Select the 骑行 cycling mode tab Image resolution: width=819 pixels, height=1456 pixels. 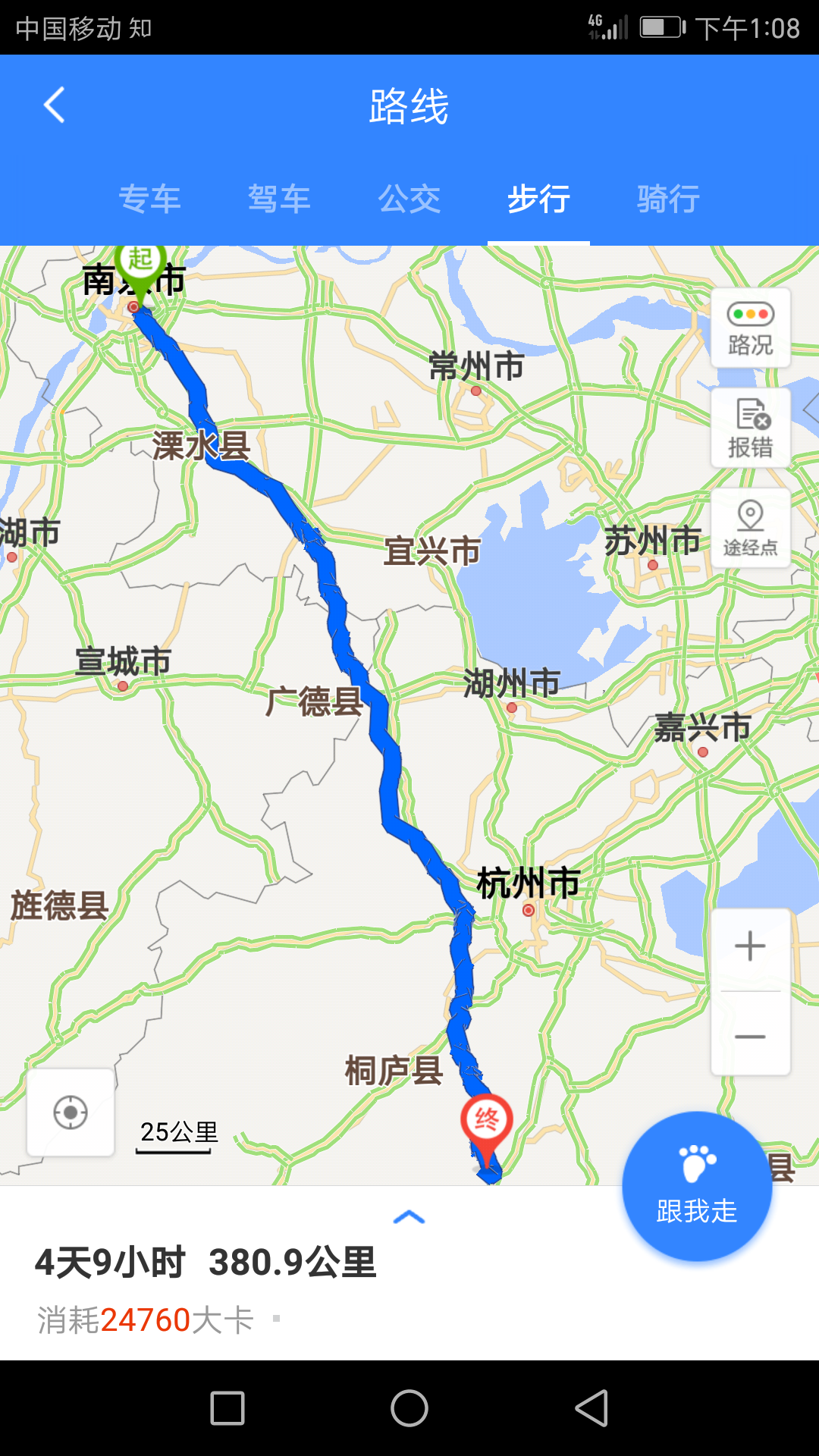667,199
